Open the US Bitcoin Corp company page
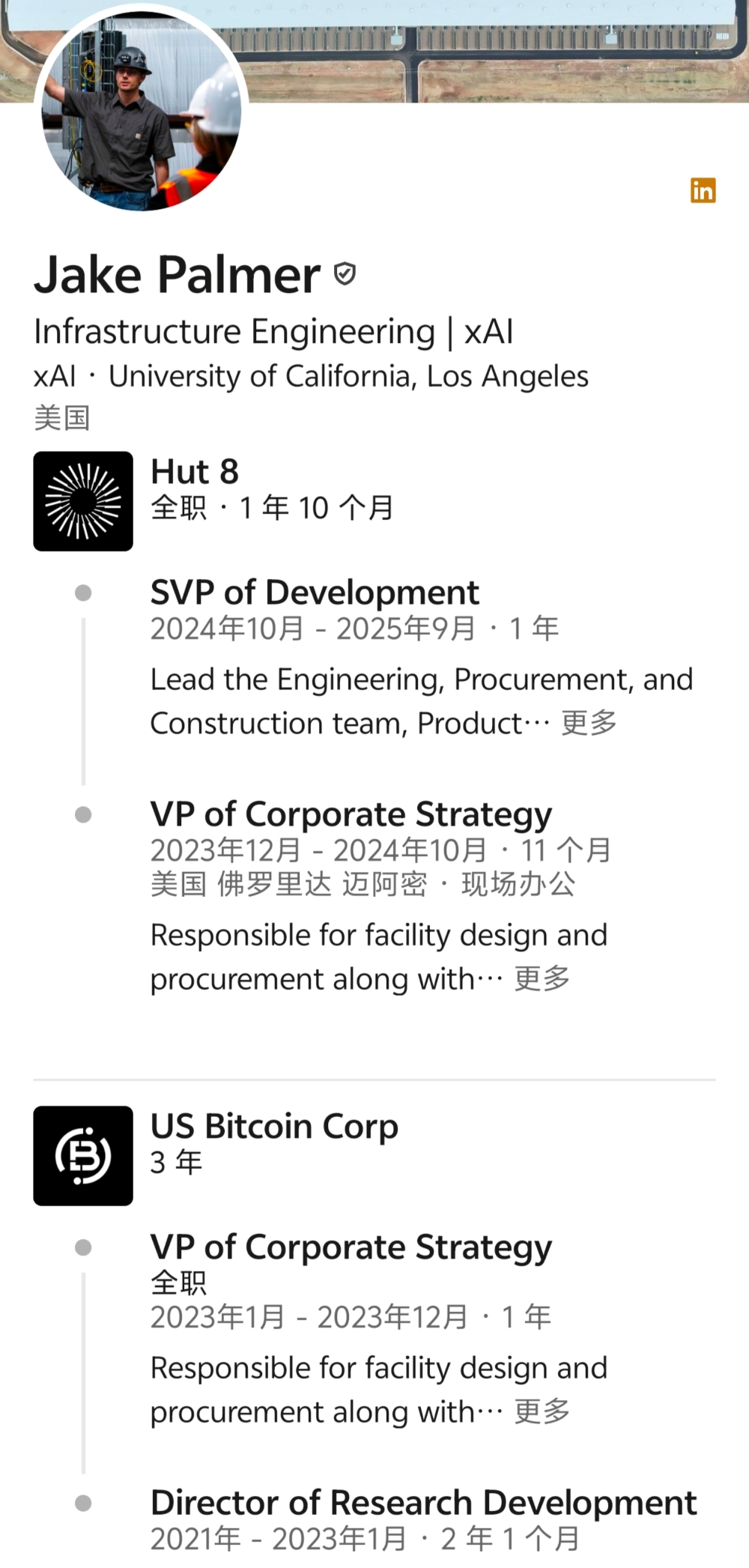The image size is (749, 1568). pos(83,1155)
